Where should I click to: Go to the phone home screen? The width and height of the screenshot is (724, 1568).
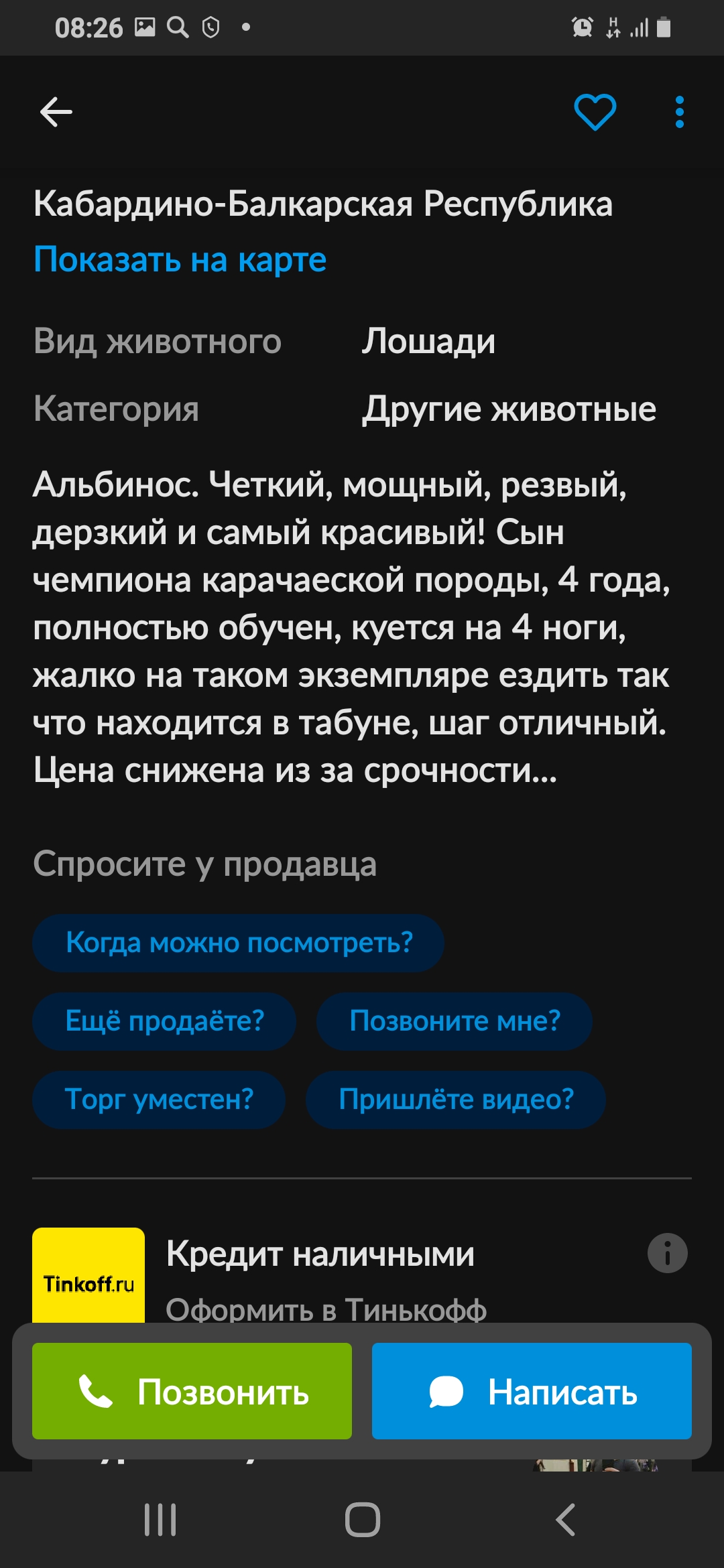362,1520
